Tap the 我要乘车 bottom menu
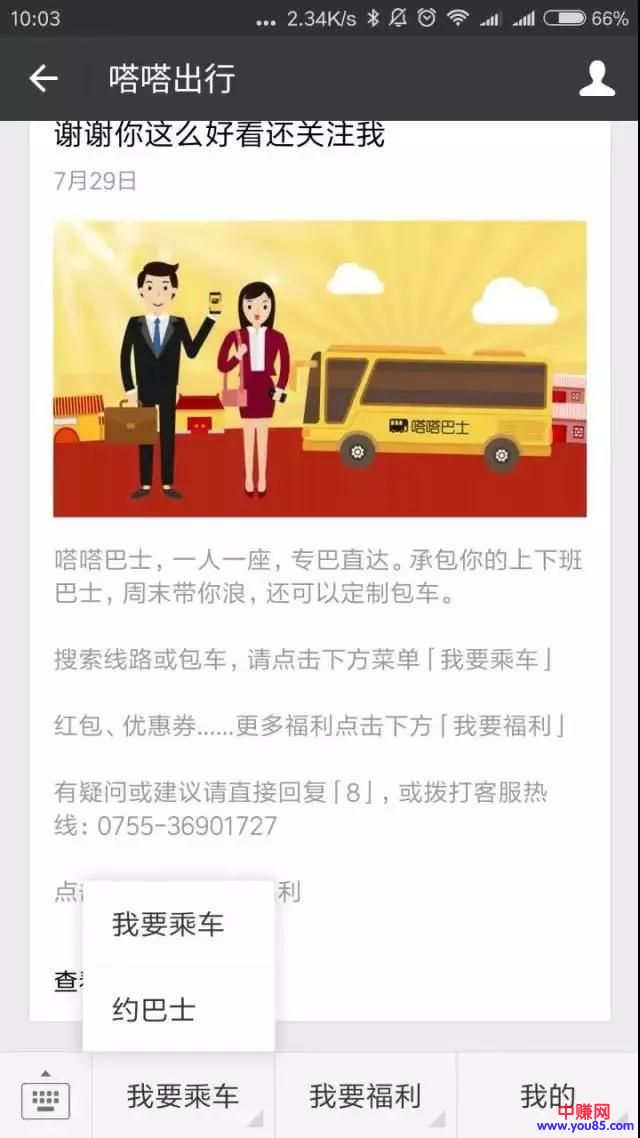640x1138 pixels. pos(183,1096)
